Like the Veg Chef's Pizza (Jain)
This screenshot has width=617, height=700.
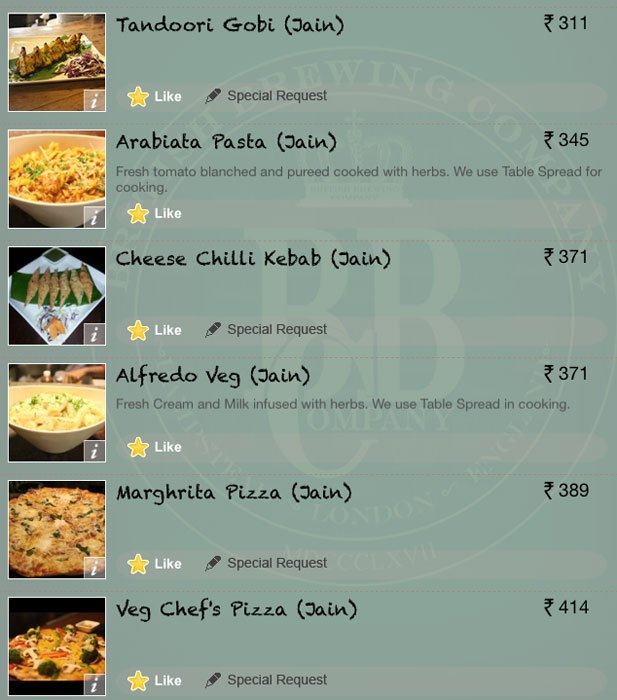tap(154, 681)
